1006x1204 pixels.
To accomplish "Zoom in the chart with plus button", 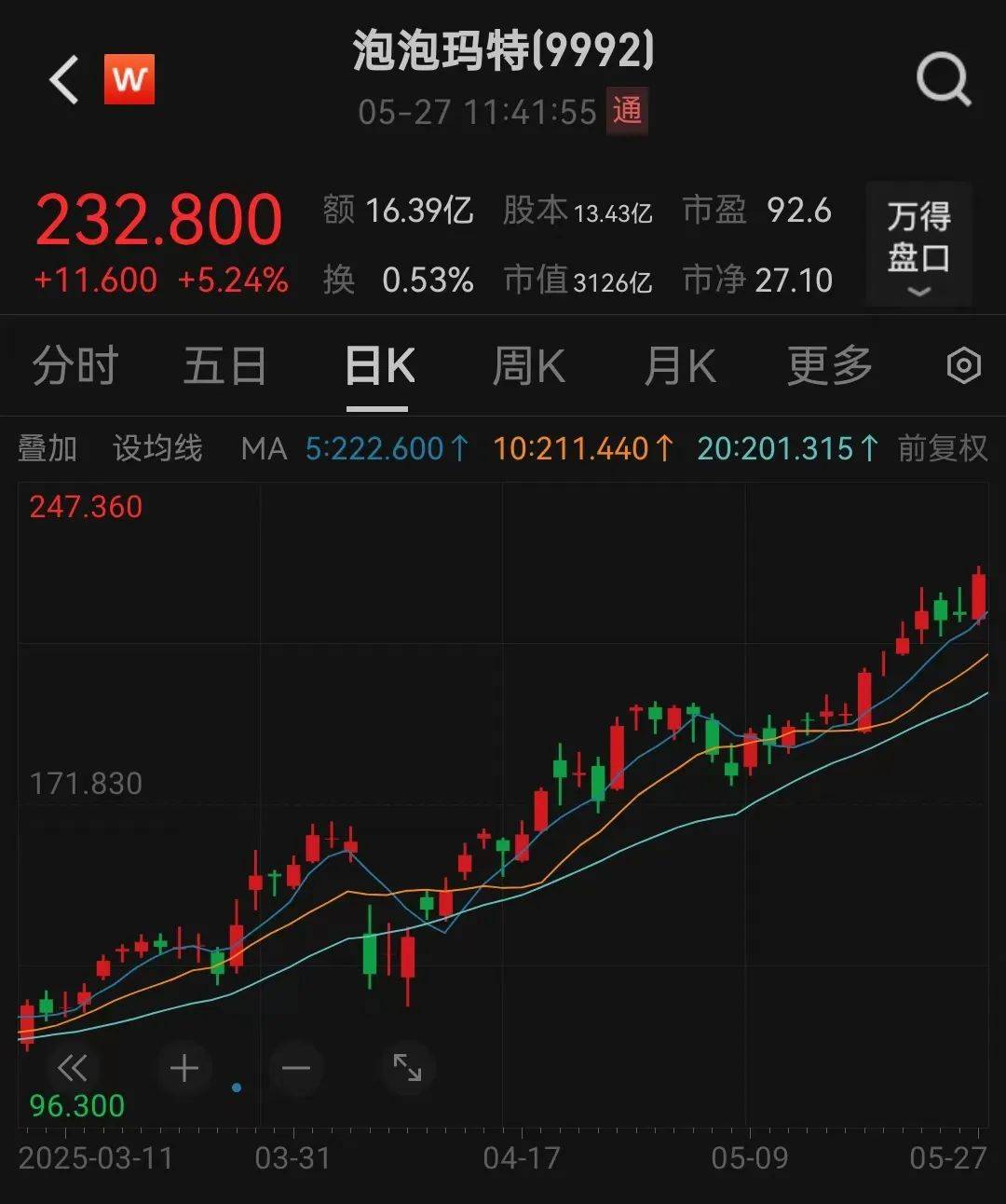I will (184, 1068).
